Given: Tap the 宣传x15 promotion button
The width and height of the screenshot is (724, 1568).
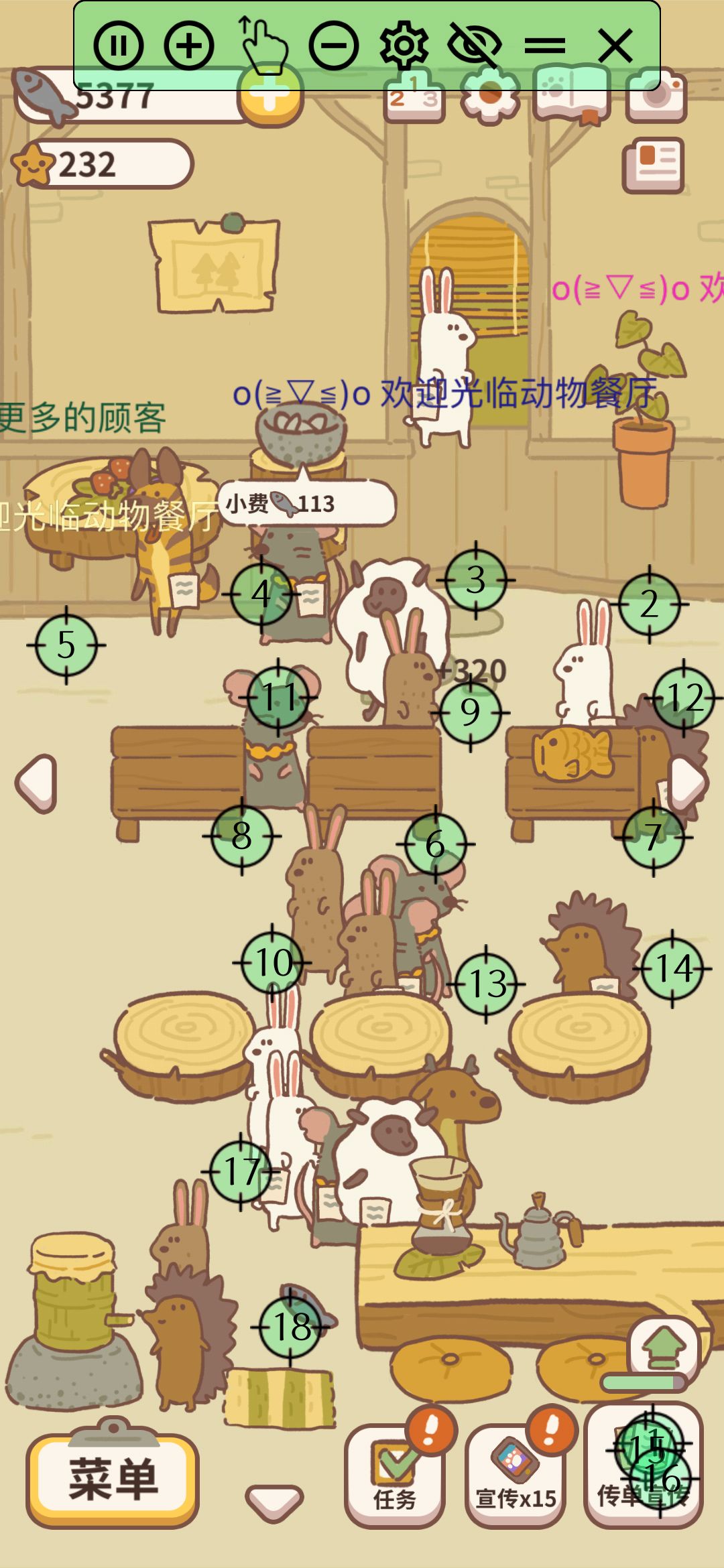Looking at the screenshot, I should coord(515,1474).
